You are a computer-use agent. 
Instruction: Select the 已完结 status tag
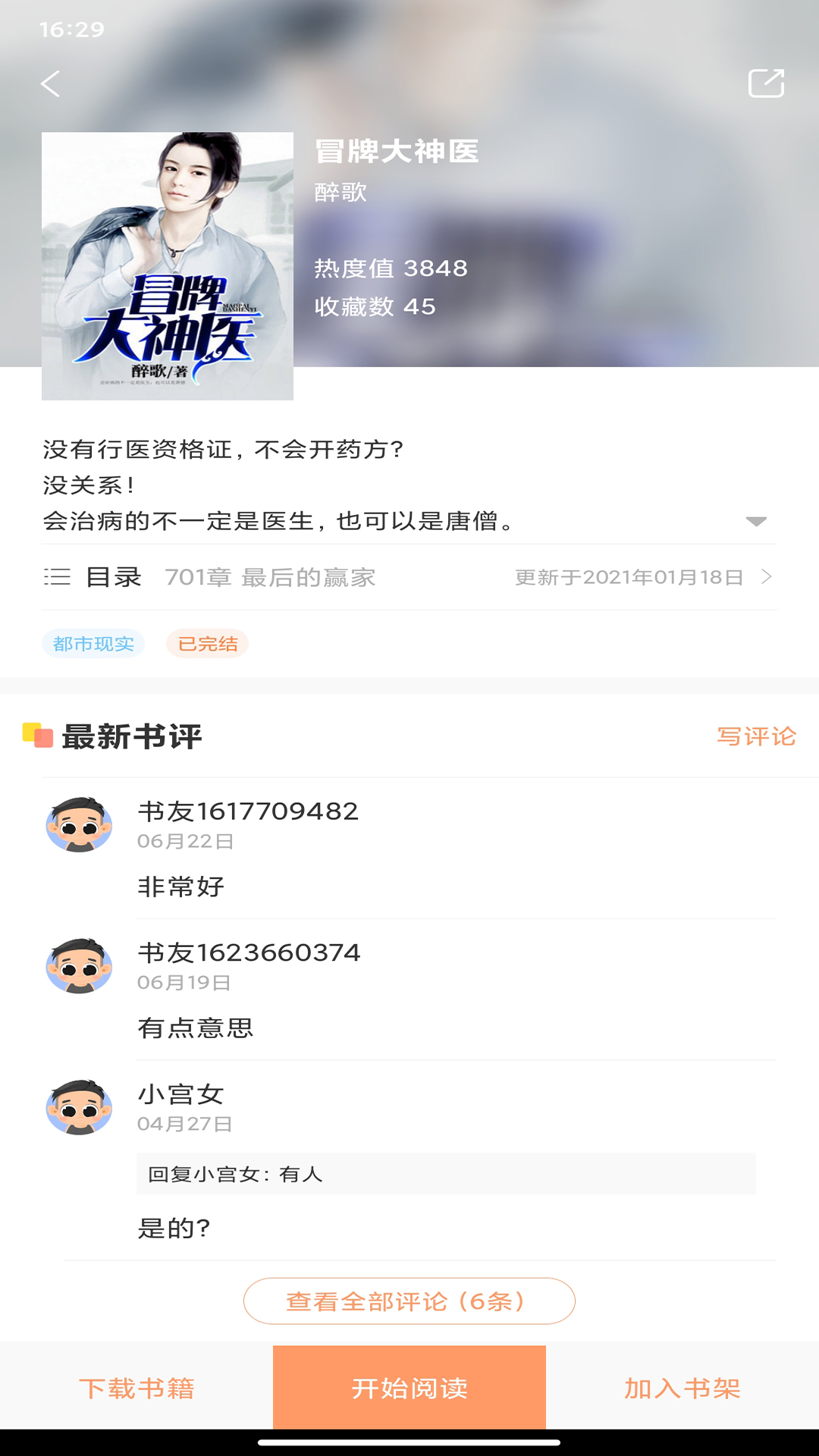click(208, 642)
